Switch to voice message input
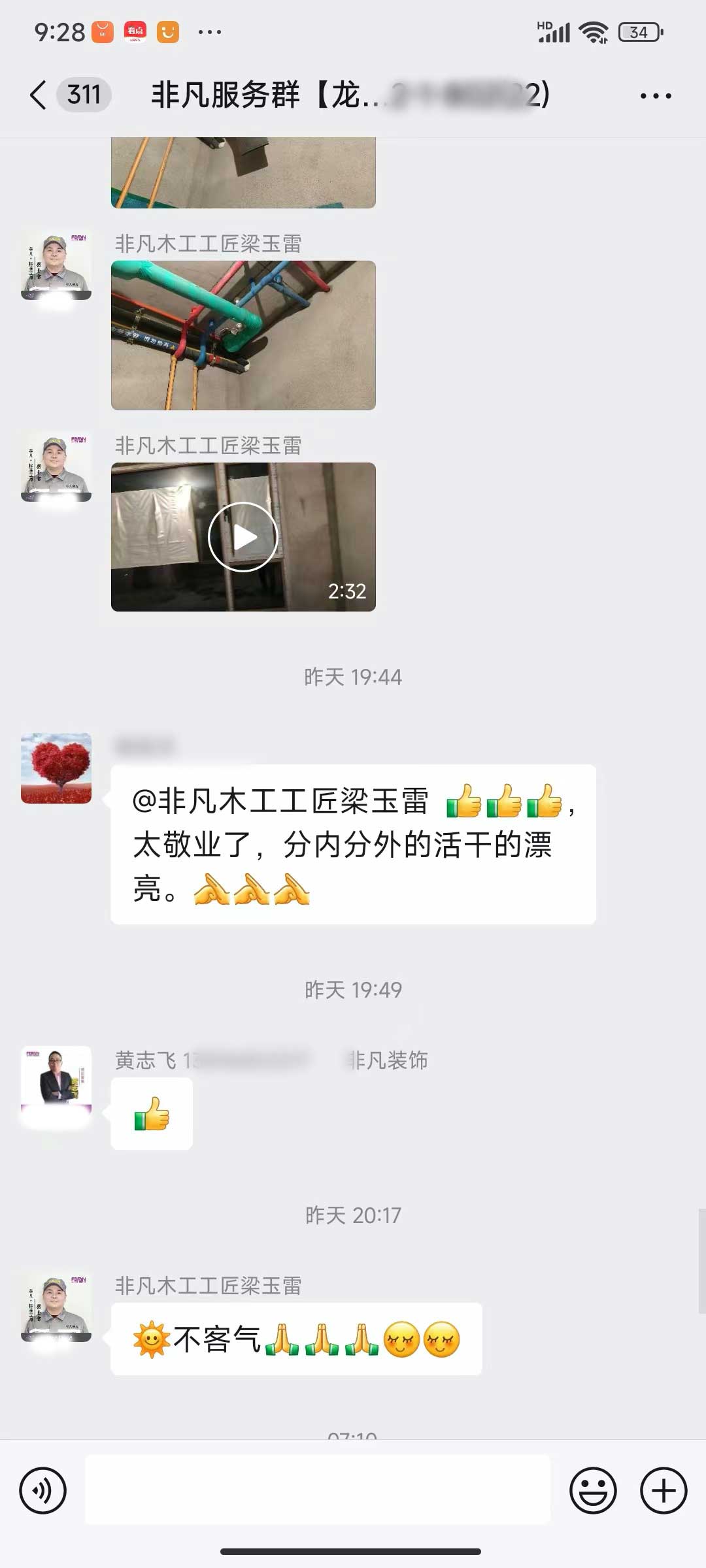This screenshot has width=706, height=1568. point(43,1491)
